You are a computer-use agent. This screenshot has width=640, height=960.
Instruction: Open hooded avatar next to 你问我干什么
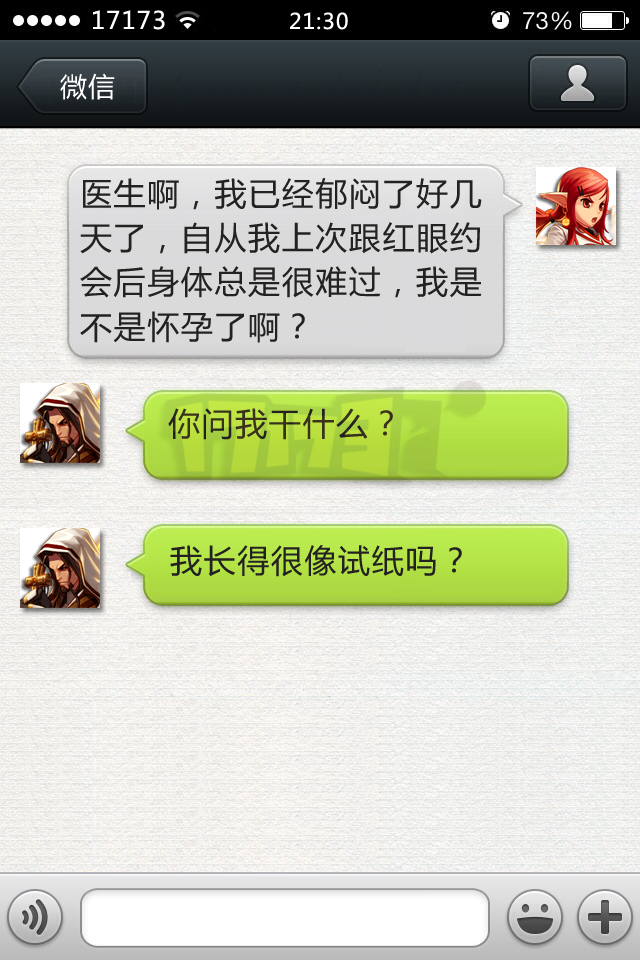coord(60,423)
